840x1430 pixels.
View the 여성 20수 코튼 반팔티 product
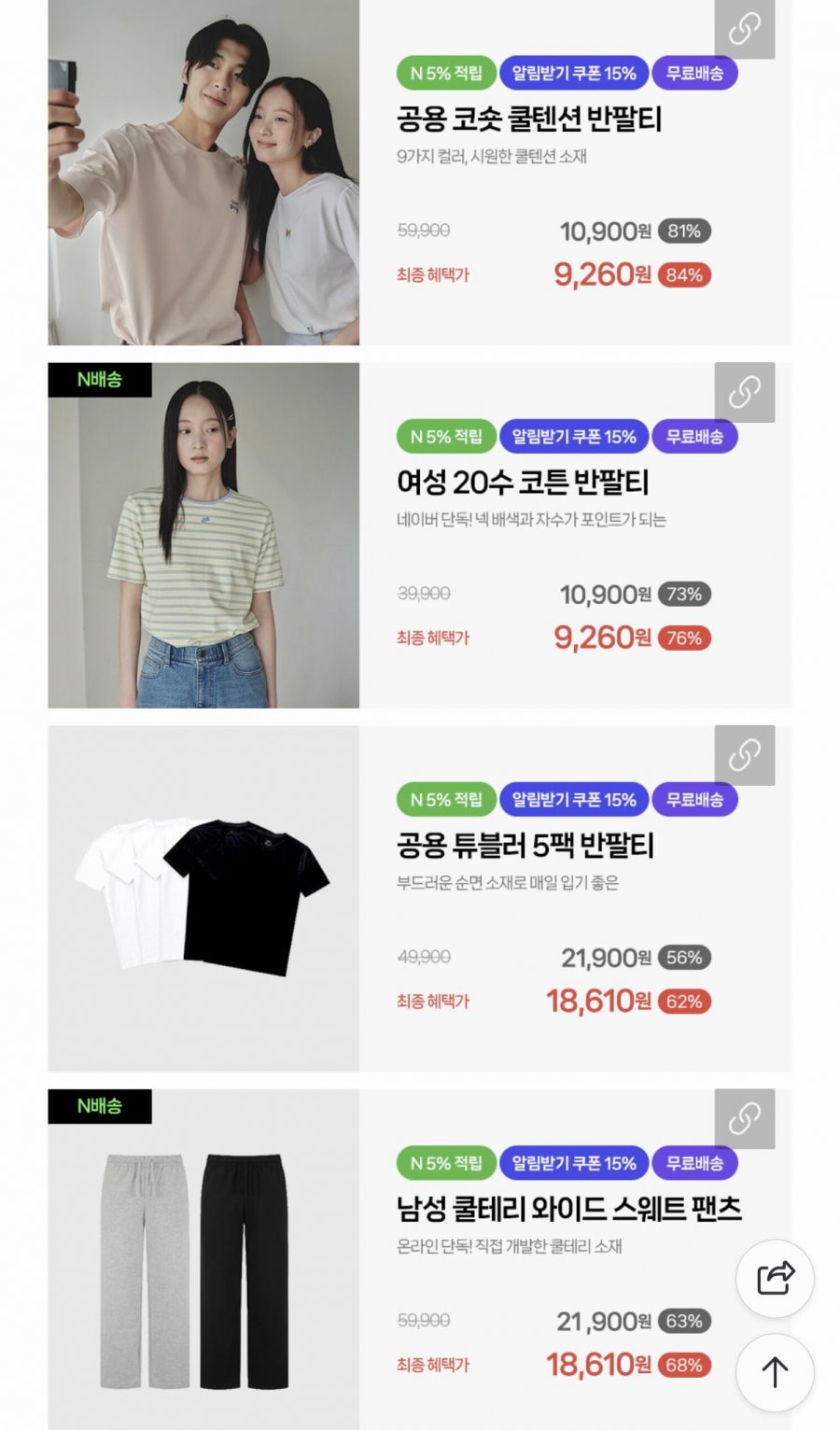click(x=522, y=483)
